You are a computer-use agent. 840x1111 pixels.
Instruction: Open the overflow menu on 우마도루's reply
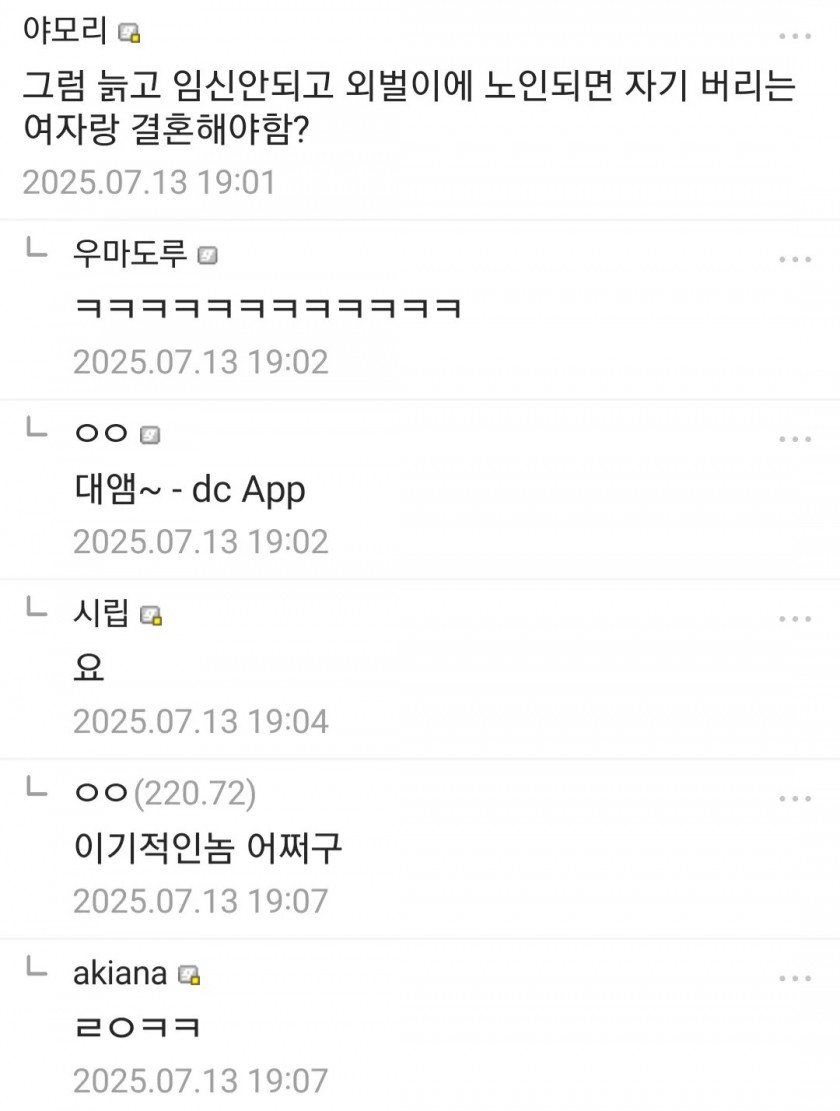tap(794, 259)
